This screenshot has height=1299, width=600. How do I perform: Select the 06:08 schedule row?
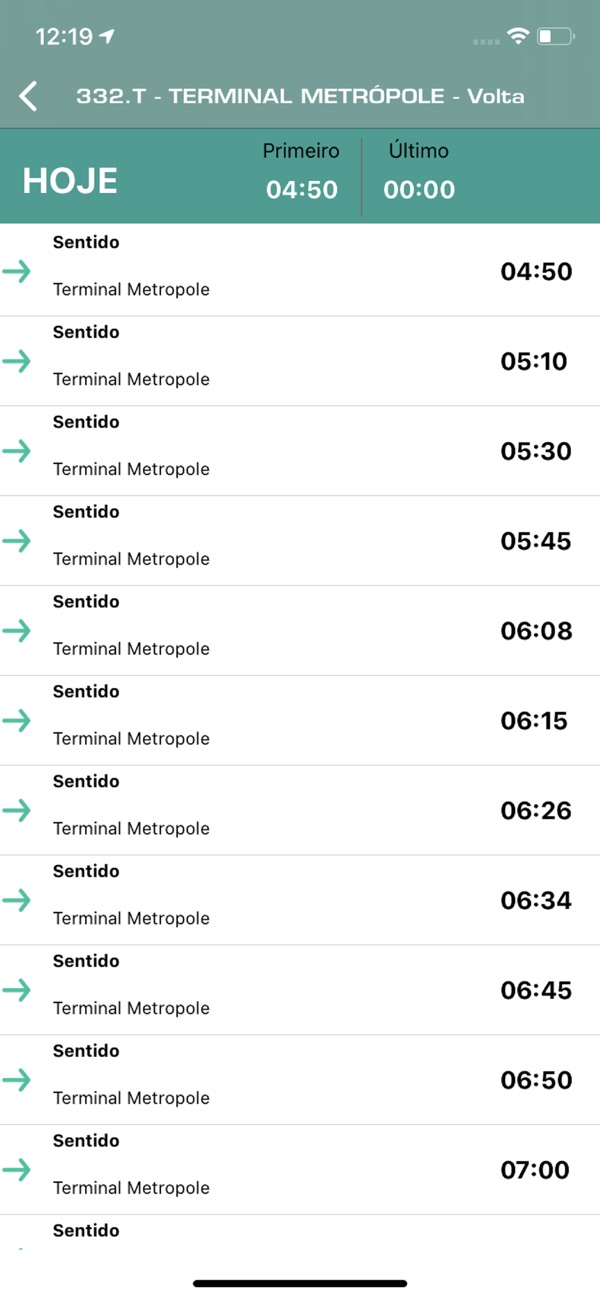(300, 631)
